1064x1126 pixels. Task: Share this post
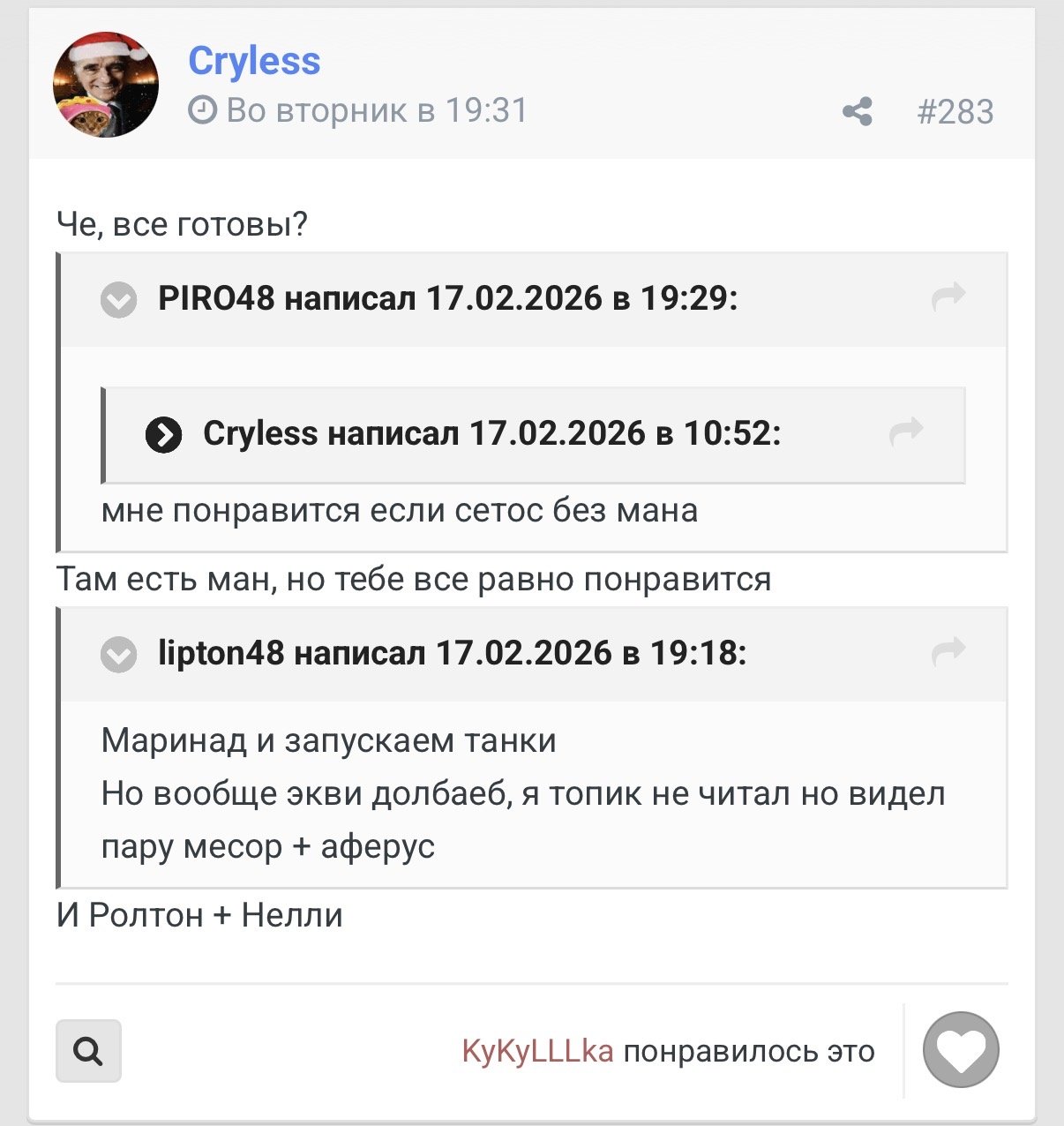pos(858,112)
